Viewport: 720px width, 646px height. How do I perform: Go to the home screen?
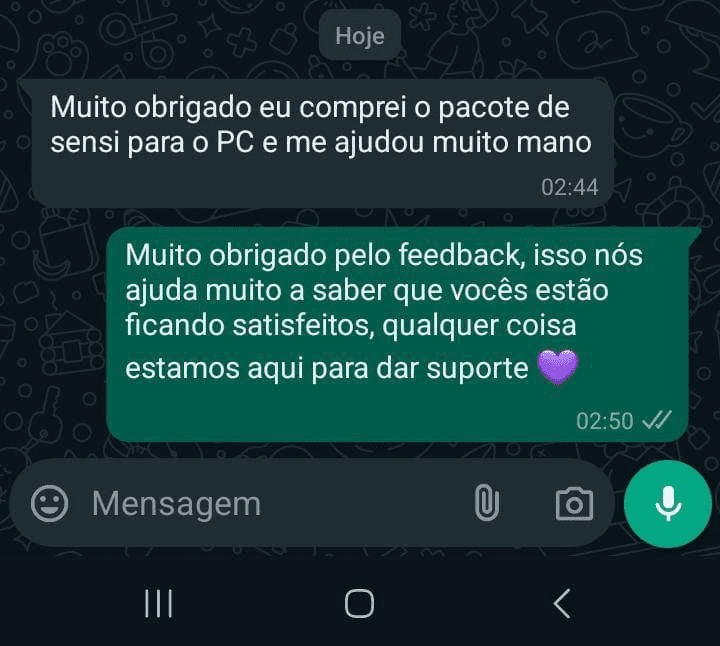359,603
